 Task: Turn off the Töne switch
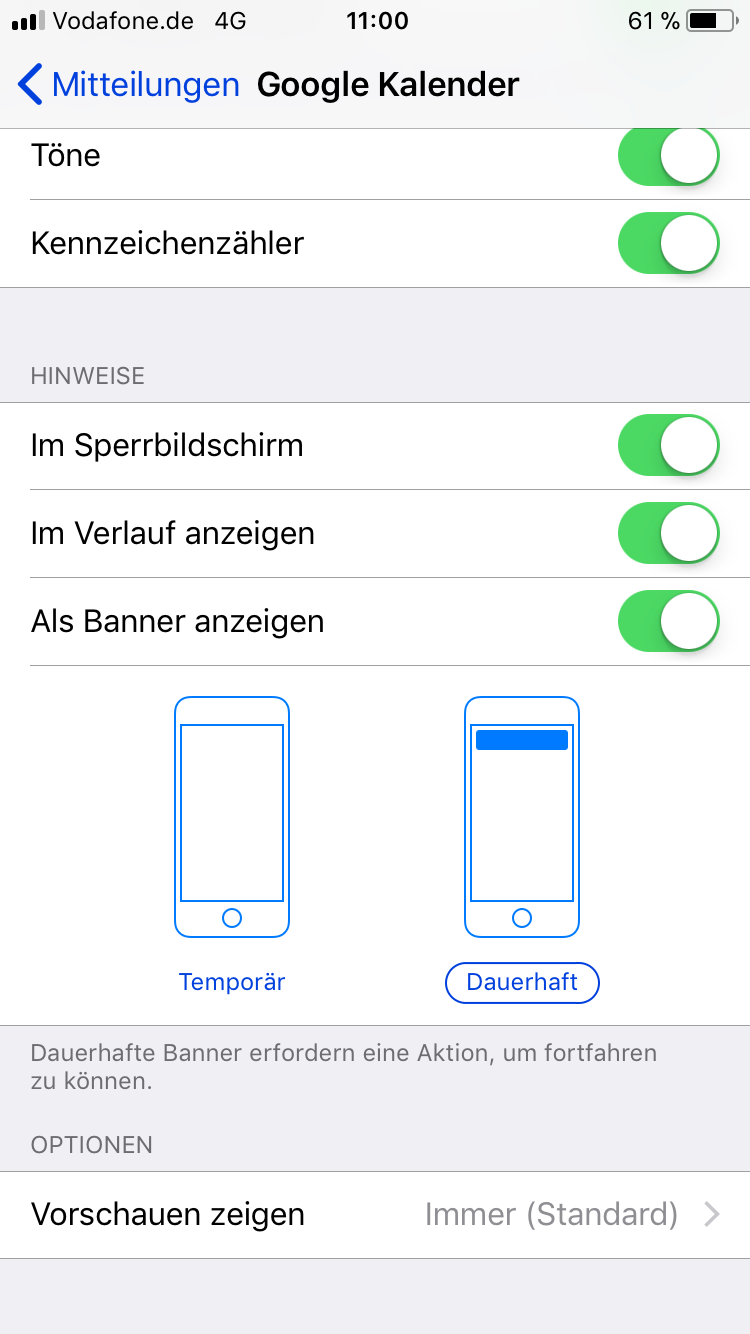coord(669,156)
